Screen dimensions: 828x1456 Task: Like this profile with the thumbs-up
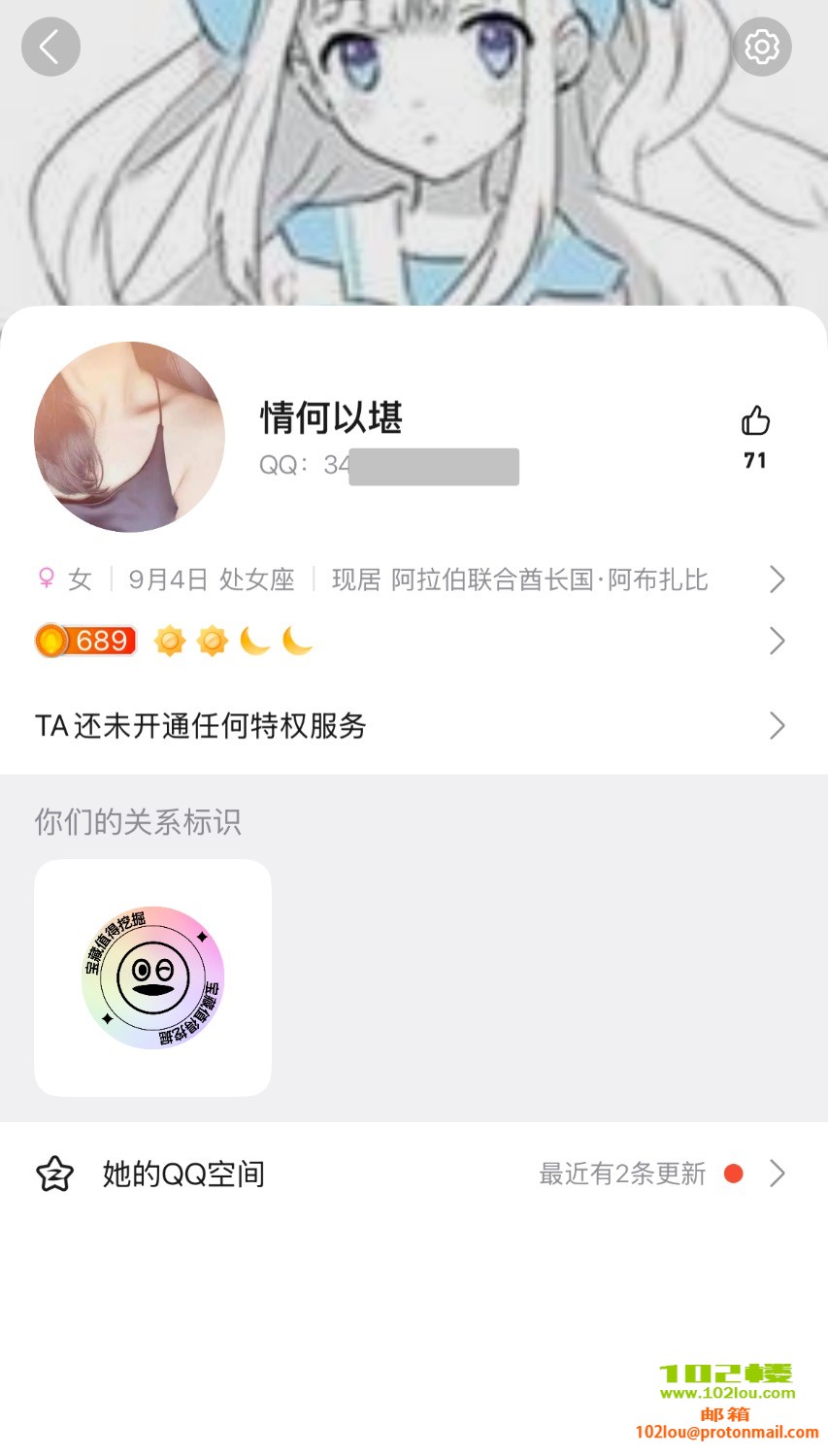click(x=755, y=421)
